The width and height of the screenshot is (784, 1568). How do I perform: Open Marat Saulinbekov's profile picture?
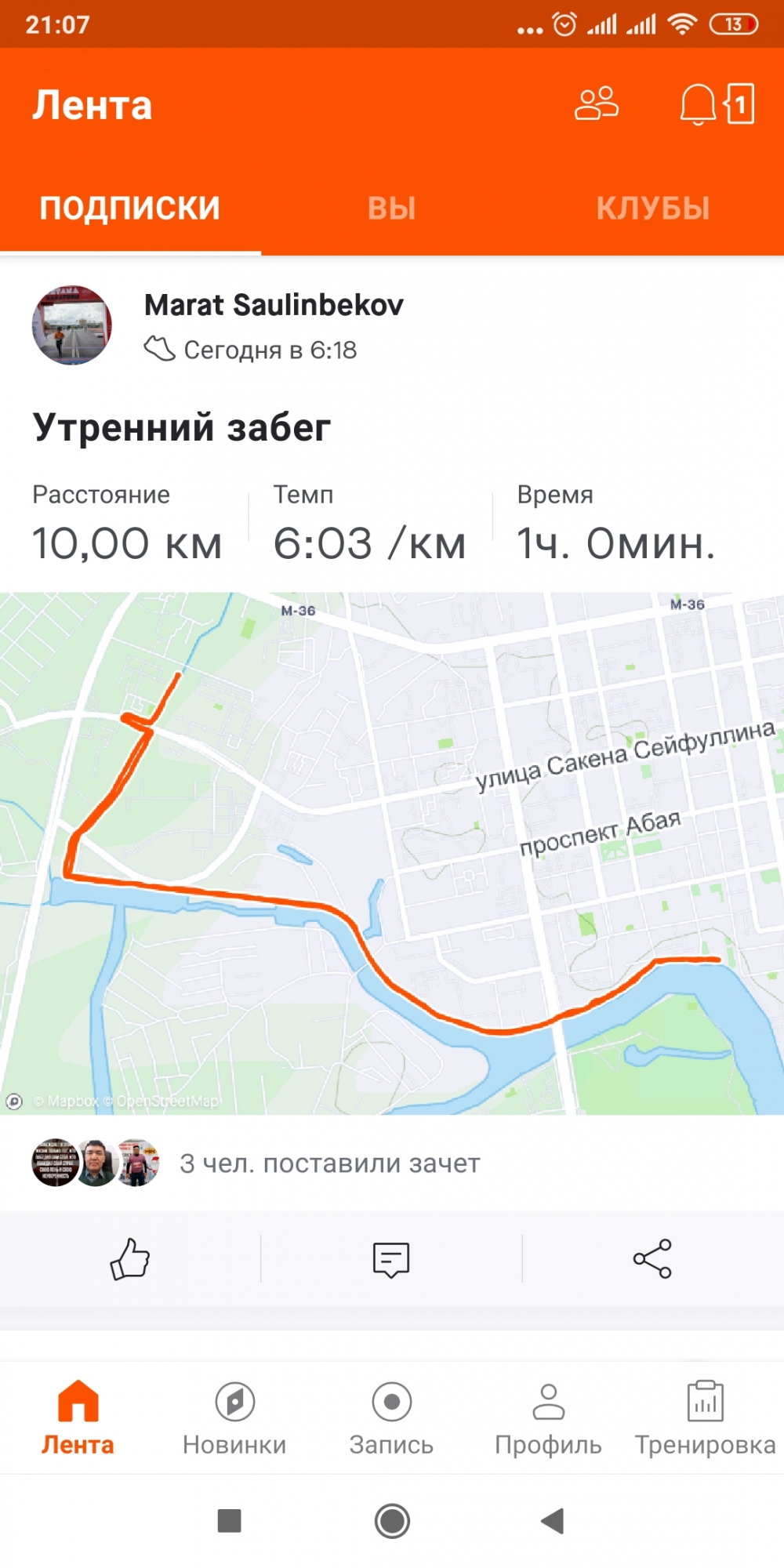71,325
